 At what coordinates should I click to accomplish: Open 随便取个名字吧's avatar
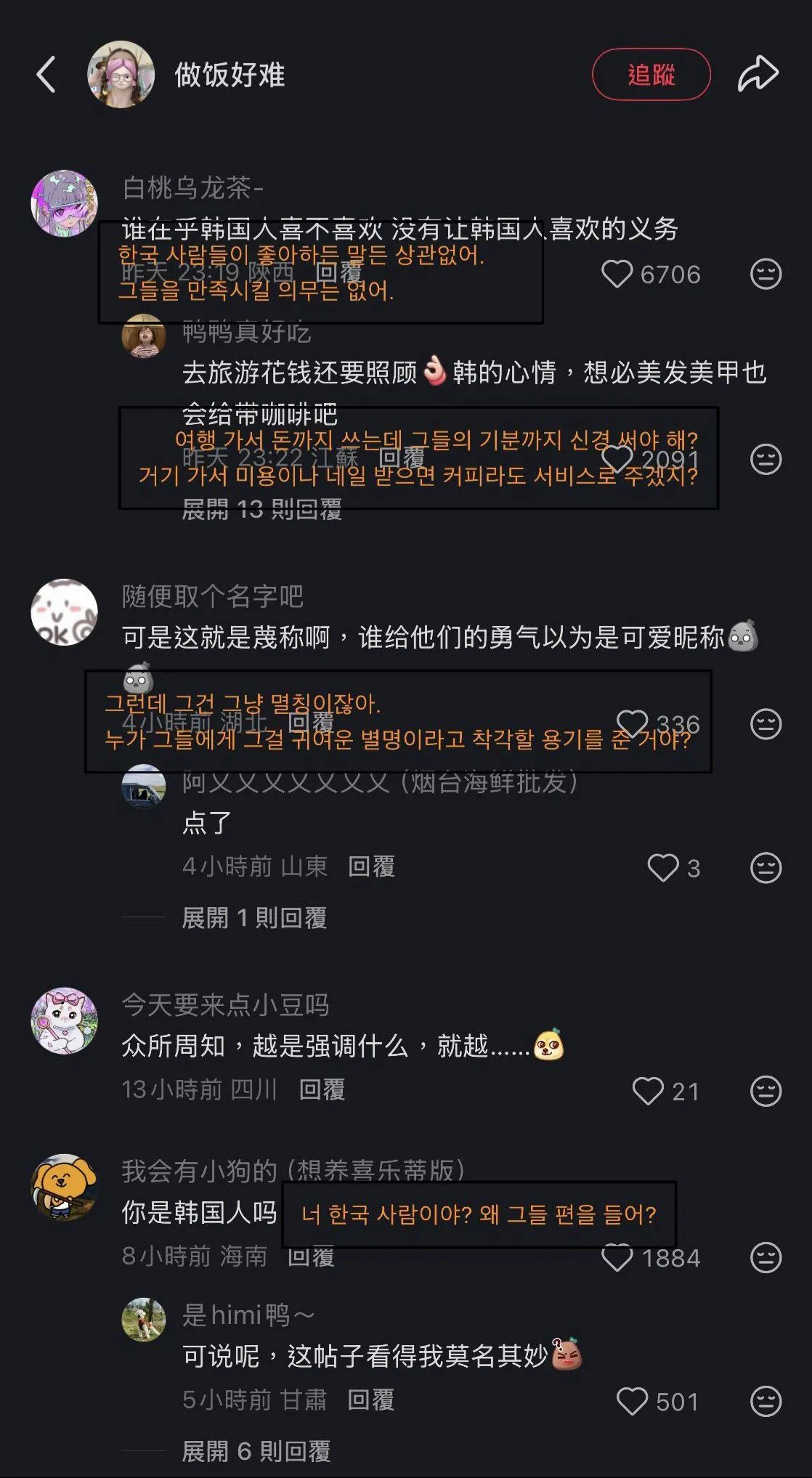click(64, 612)
